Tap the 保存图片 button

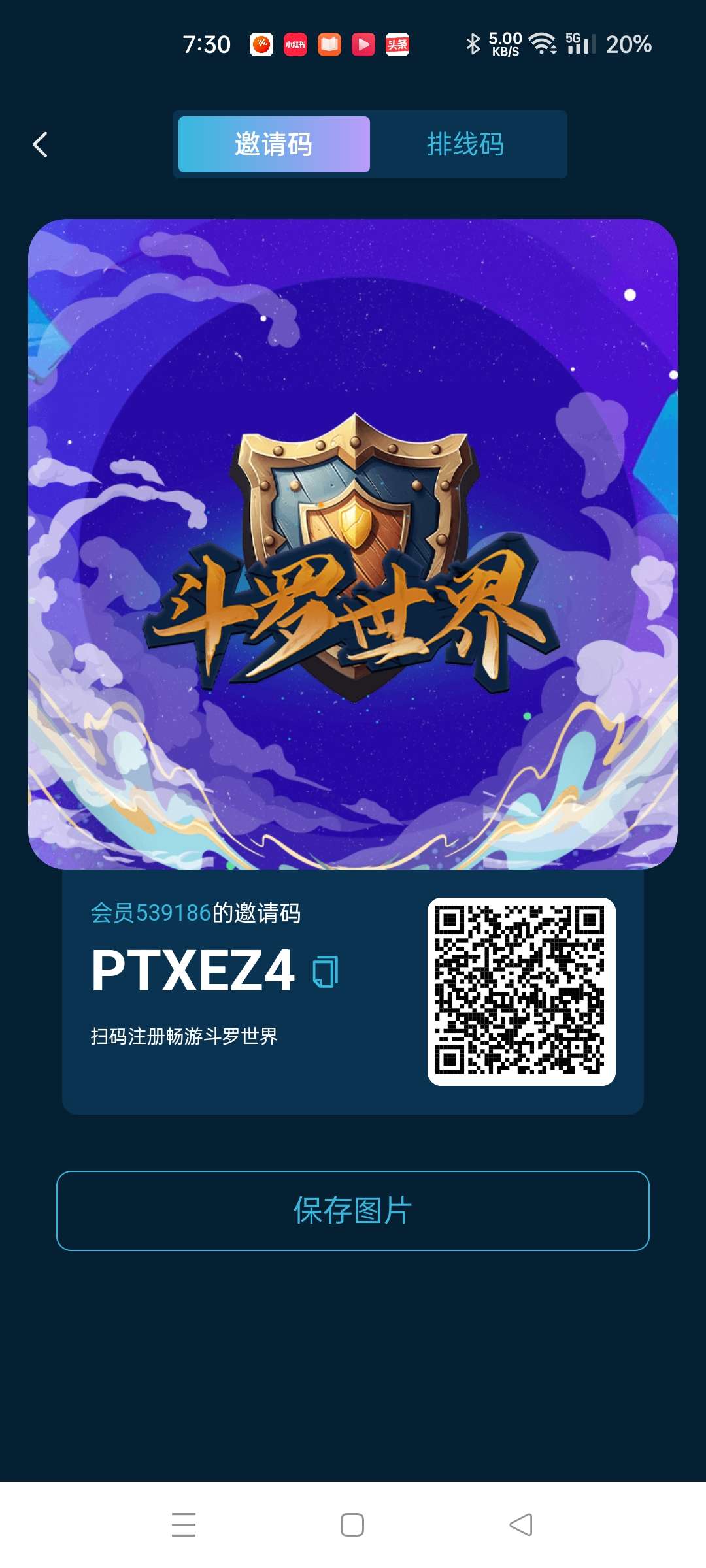point(353,1211)
